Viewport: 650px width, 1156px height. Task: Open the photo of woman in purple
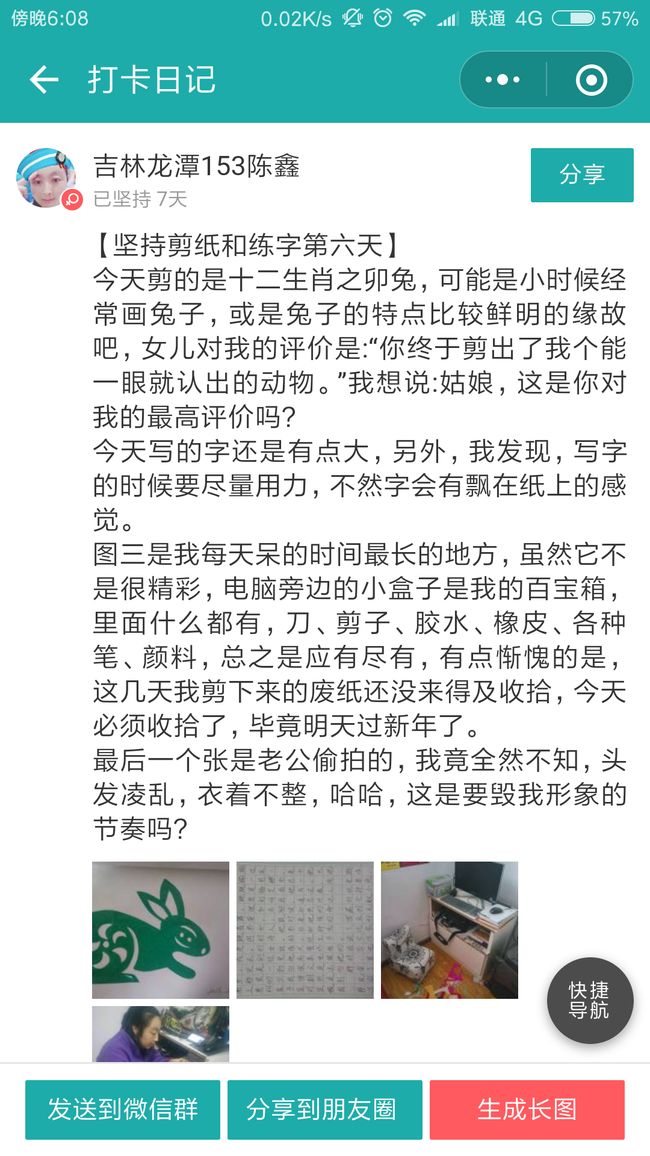(161, 1034)
